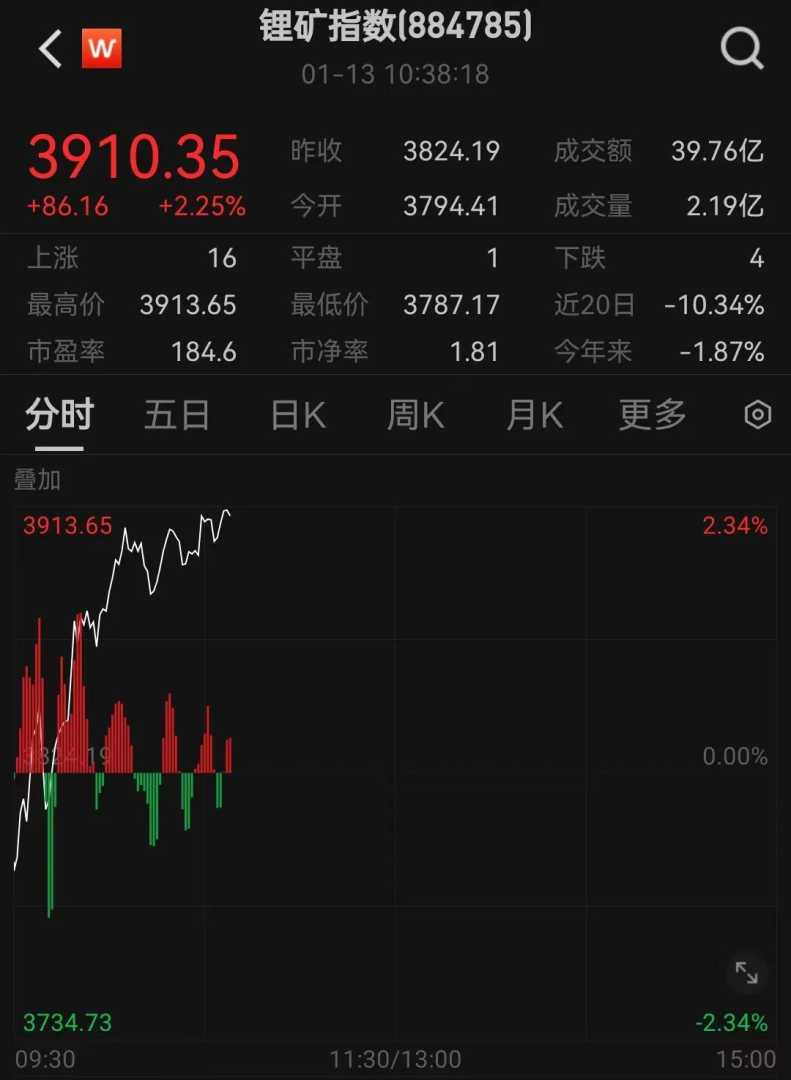Open the search magnifier icon
This screenshot has width=791, height=1080.
tap(742, 47)
